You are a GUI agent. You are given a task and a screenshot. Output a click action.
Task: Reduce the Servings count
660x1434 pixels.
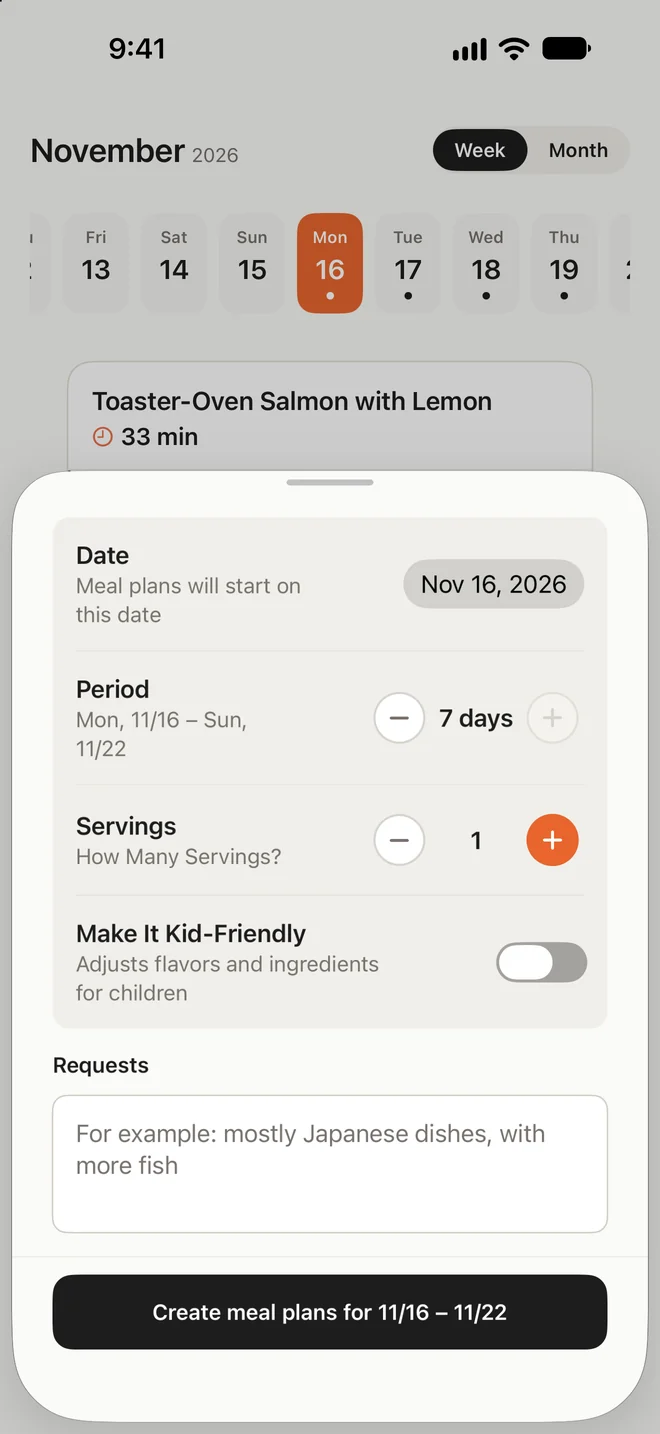399,840
